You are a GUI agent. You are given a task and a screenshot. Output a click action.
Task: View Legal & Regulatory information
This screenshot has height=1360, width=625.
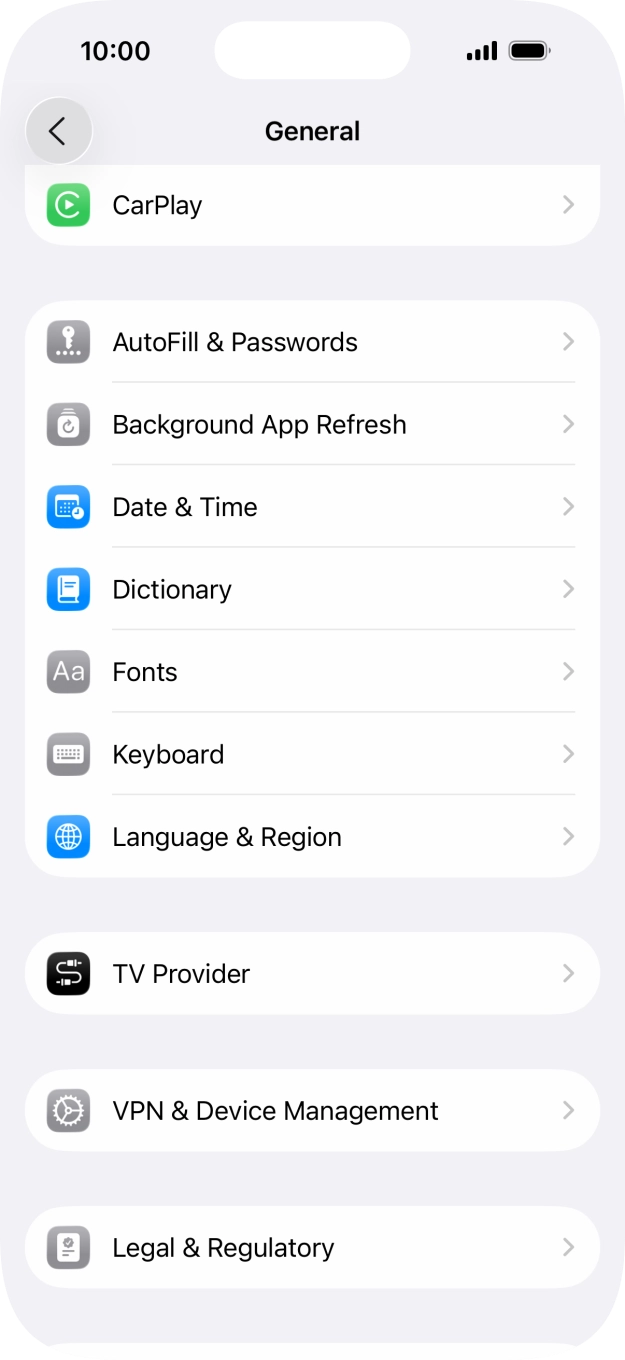point(312,1248)
